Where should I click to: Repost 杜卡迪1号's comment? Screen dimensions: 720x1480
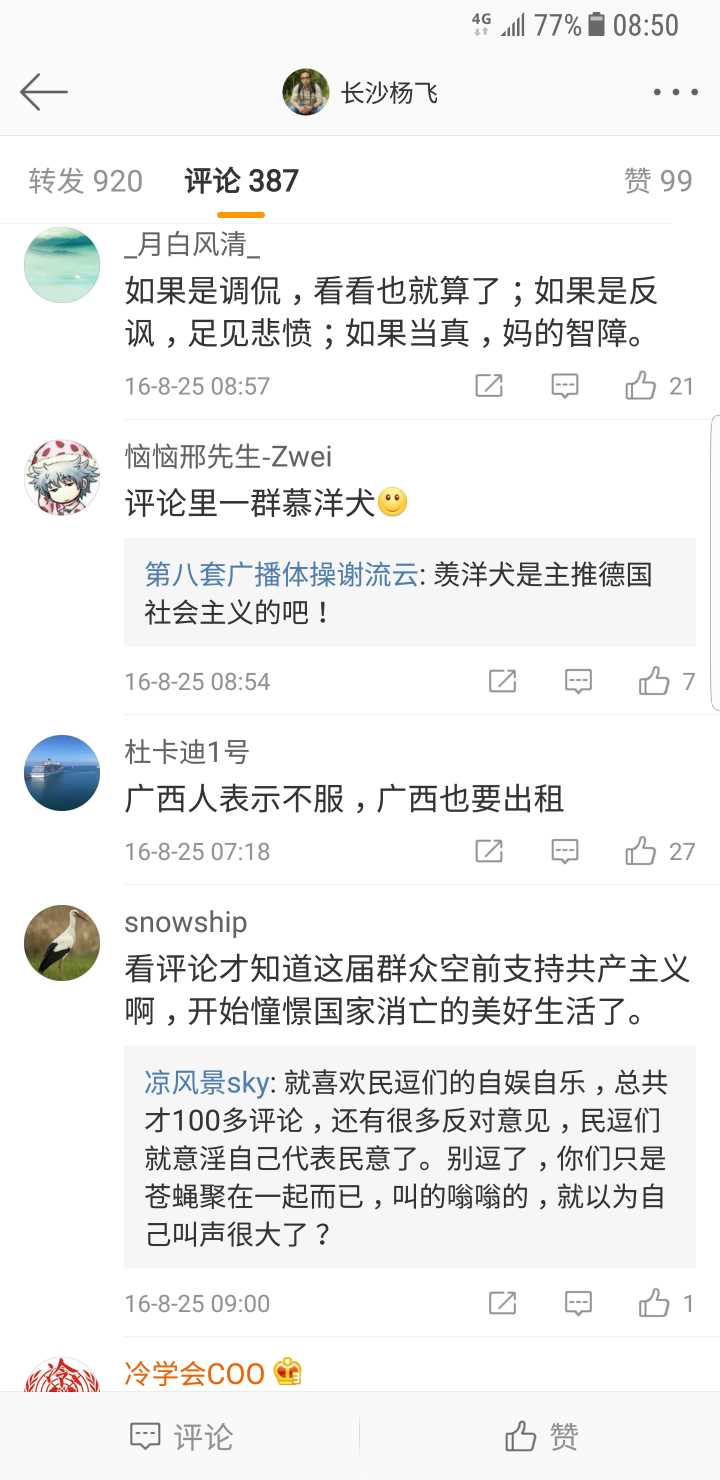click(489, 851)
